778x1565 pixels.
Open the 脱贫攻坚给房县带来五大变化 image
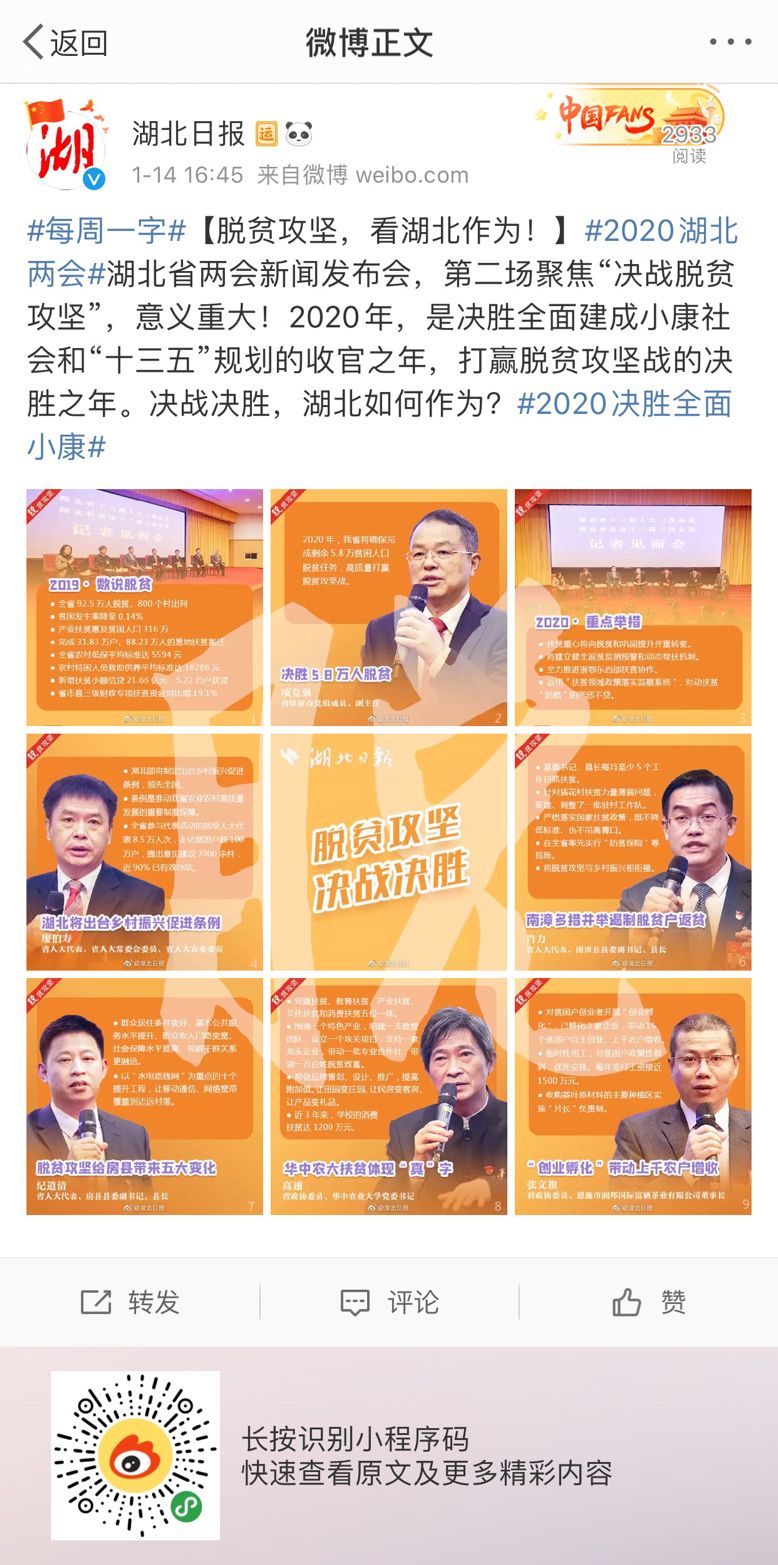144,1096
